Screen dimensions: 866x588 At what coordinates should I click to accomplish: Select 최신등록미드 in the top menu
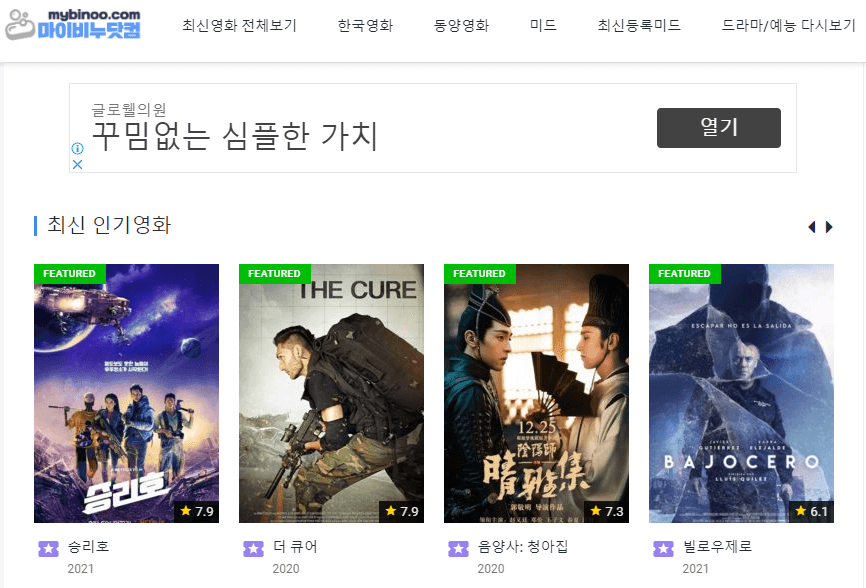[x=639, y=25]
